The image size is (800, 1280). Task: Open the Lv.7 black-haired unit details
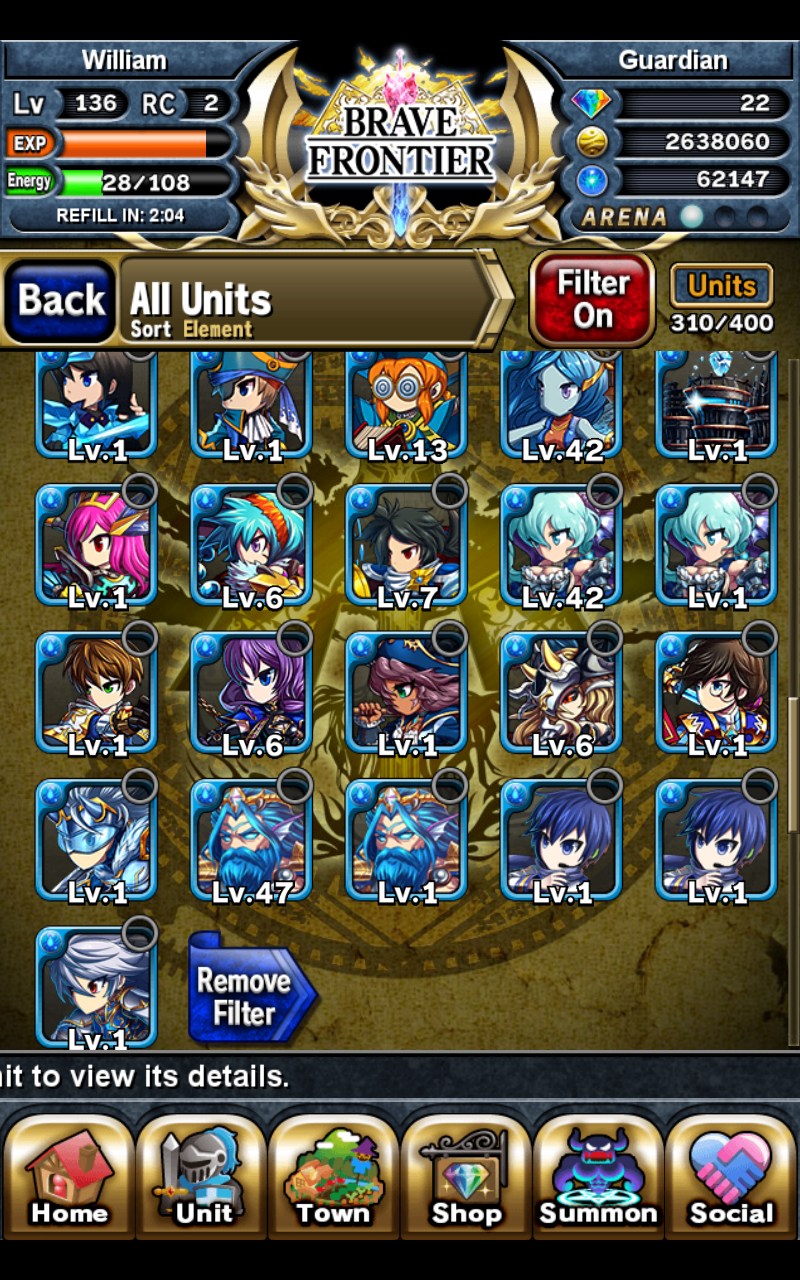407,546
